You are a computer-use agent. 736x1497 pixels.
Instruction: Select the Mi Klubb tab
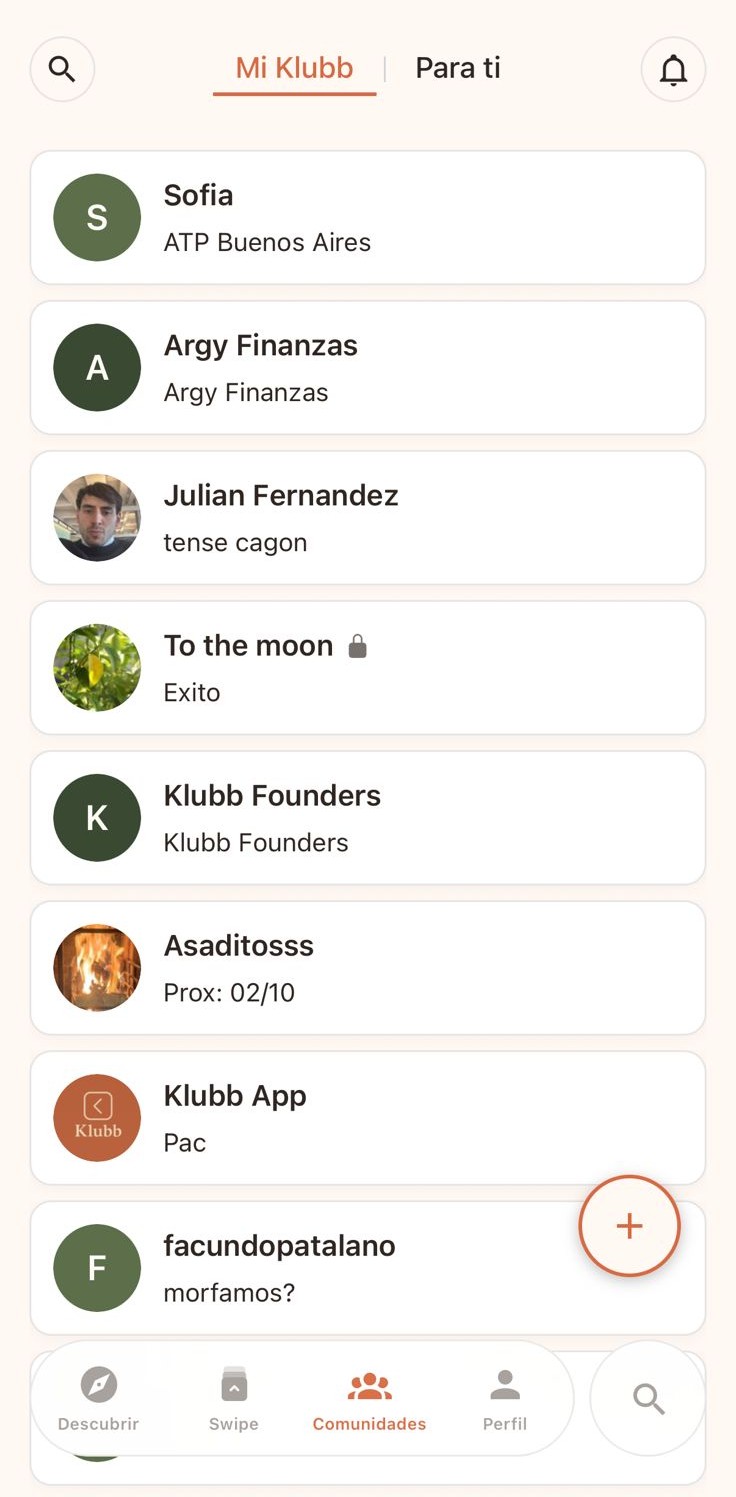(293, 67)
